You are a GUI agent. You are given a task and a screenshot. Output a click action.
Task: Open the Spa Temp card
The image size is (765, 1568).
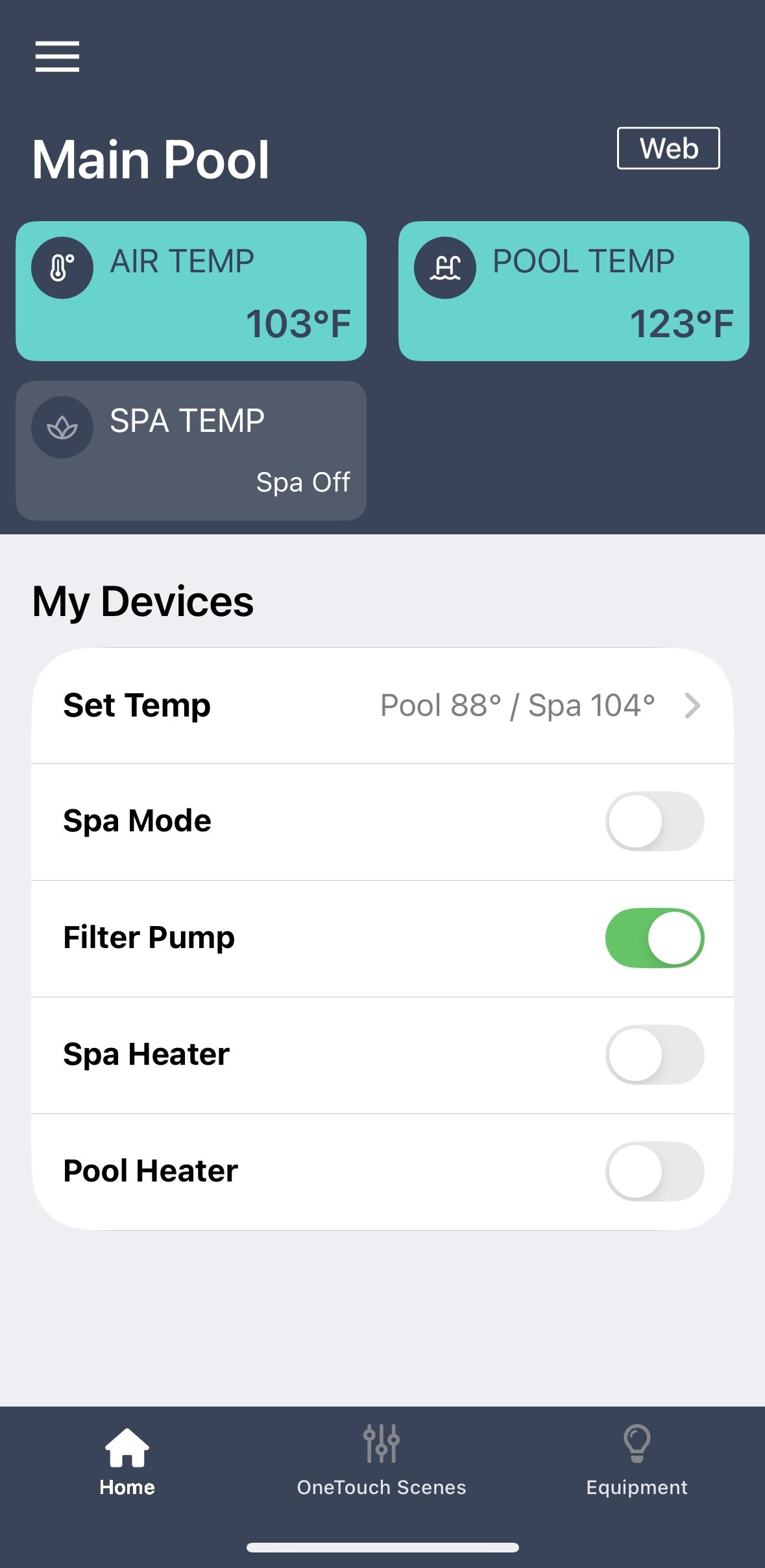point(191,451)
